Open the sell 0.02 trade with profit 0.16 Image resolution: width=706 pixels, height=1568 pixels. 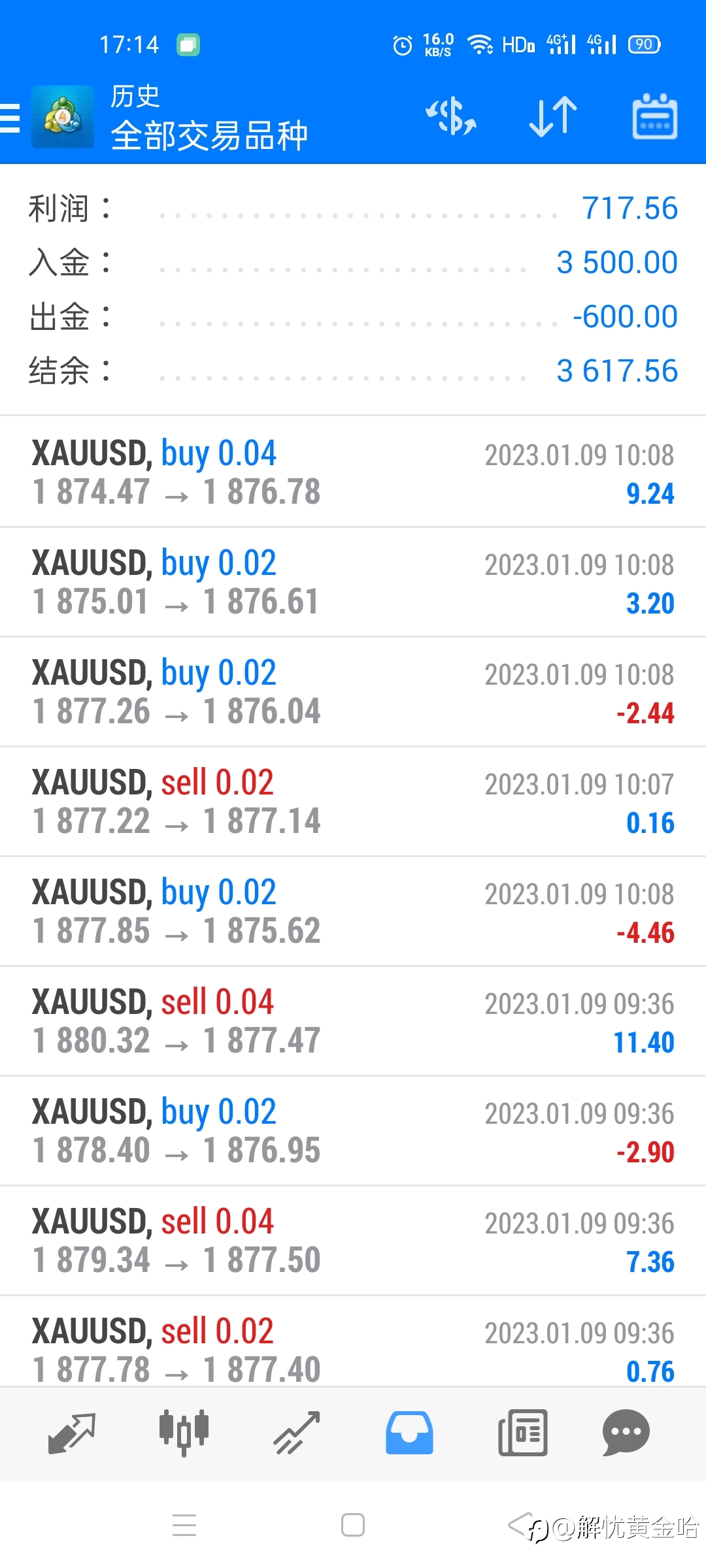click(x=353, y=802)
